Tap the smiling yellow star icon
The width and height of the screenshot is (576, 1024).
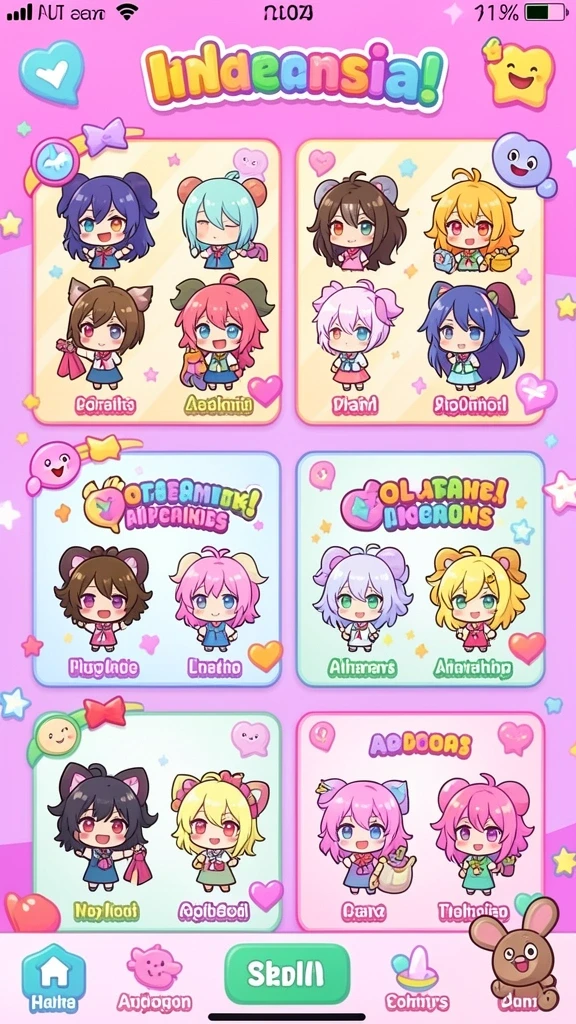[x=519, y=71]
